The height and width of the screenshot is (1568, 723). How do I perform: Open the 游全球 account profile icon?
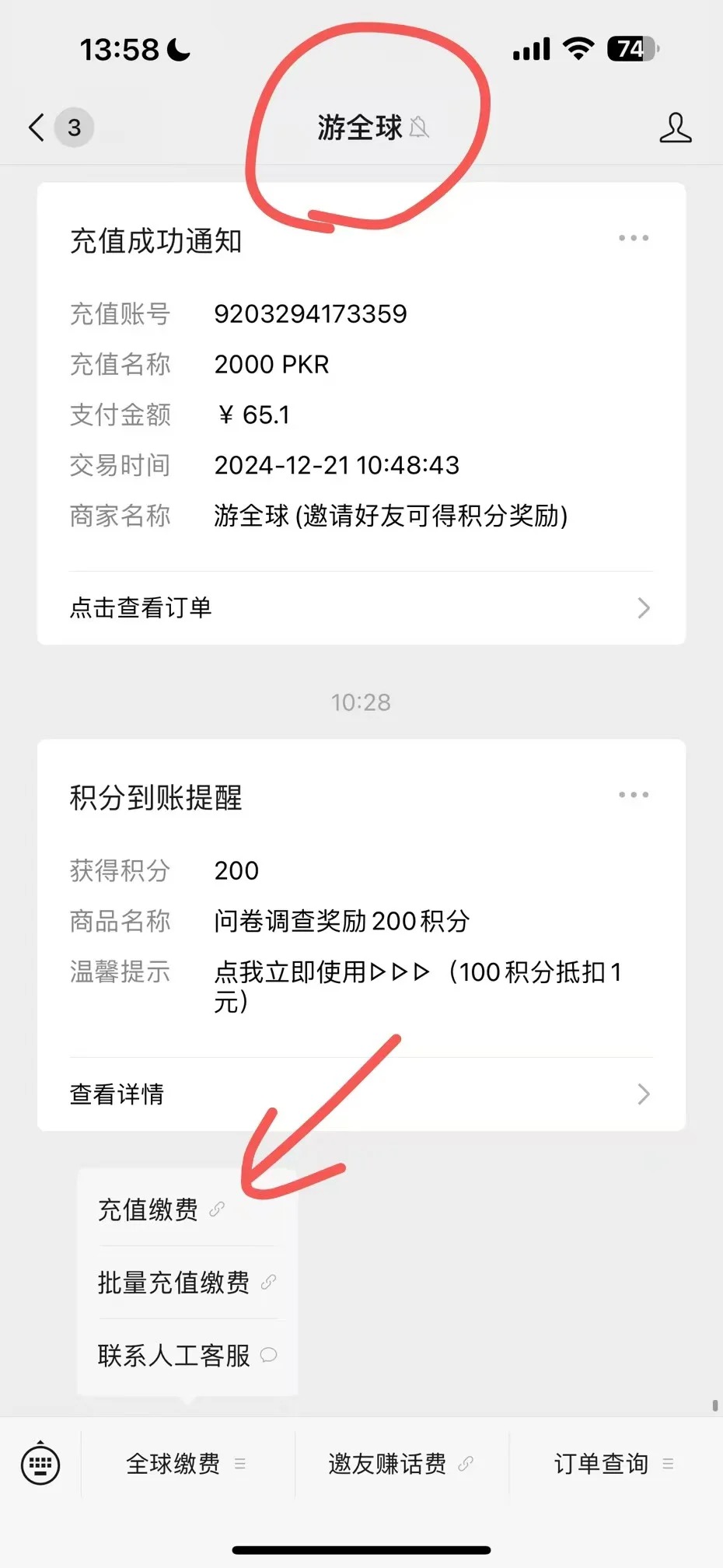(675, 128)
